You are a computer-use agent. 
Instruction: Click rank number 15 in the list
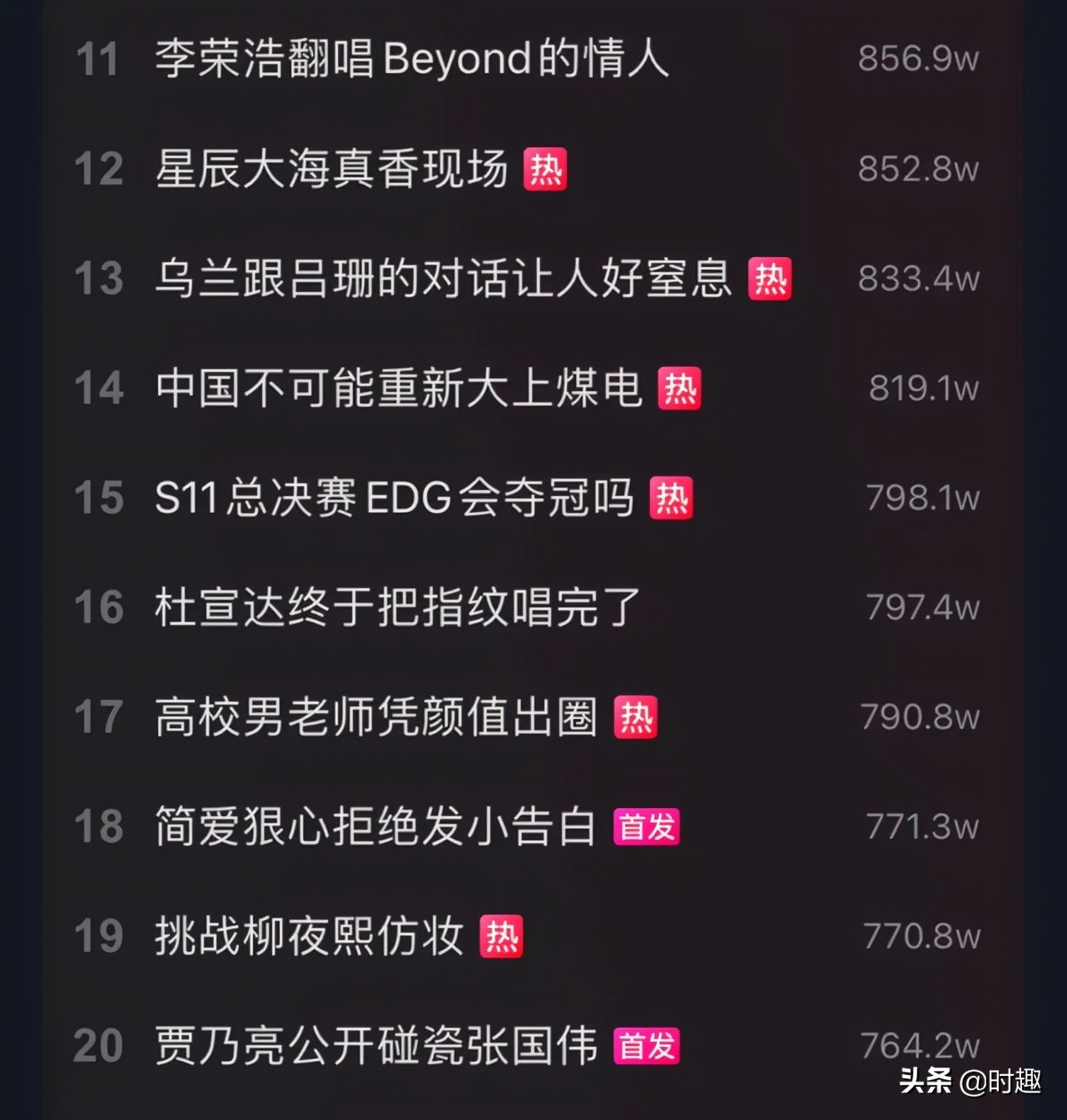[100, 498]
